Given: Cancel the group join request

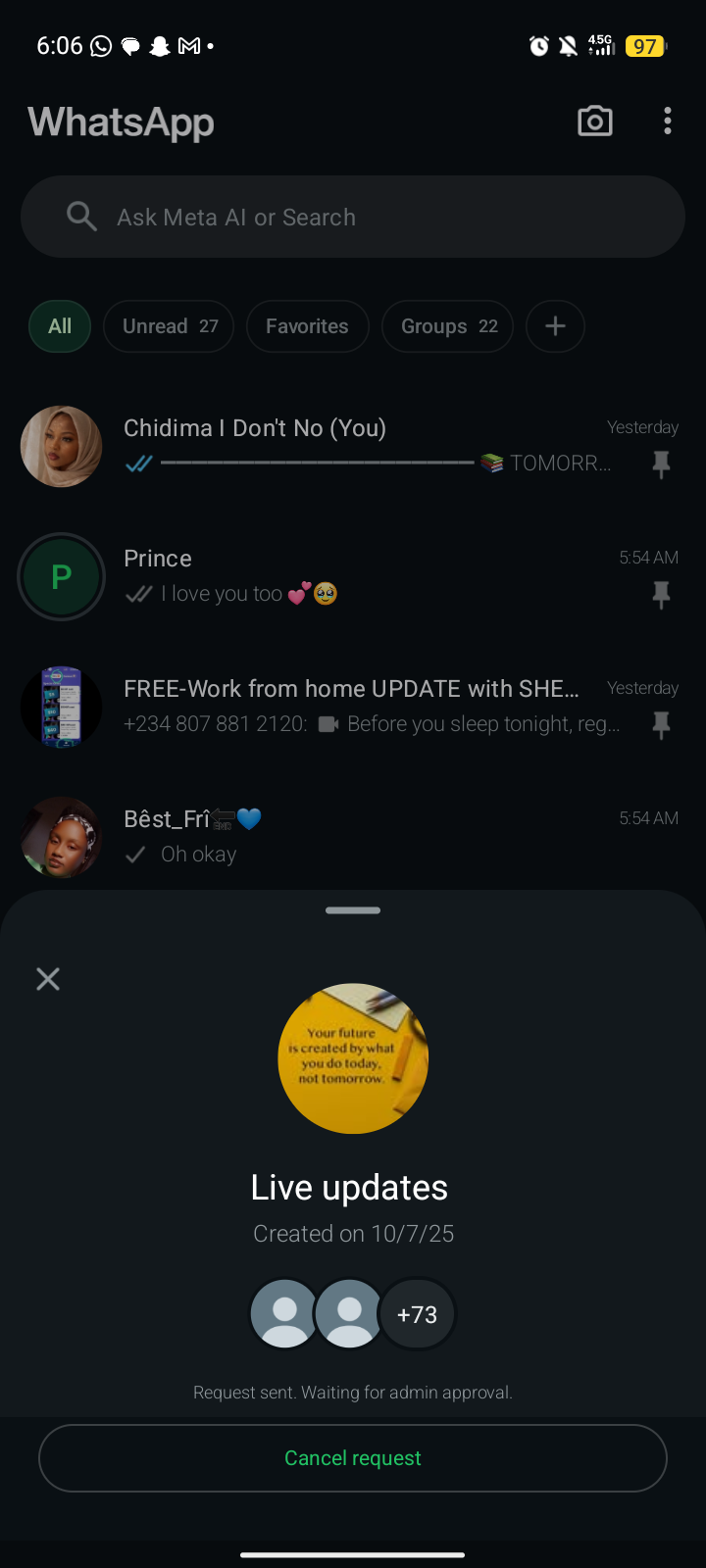Looking at the screenshot, I should [x=353, y=1458].
